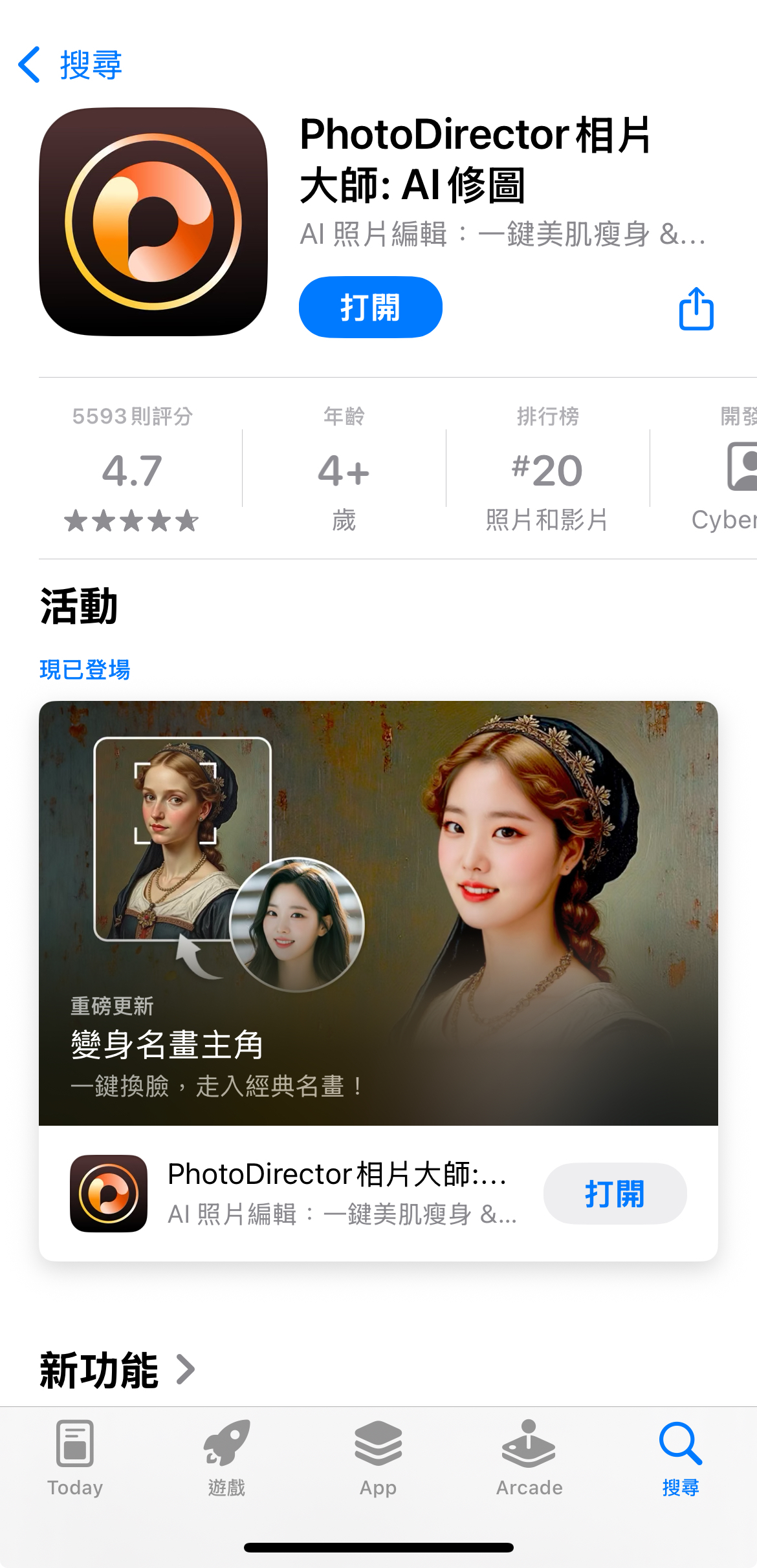This screenshot has width=757, height=1568.
Task: Open the 變身名畫主角 event card
Action: coord(378,913)
